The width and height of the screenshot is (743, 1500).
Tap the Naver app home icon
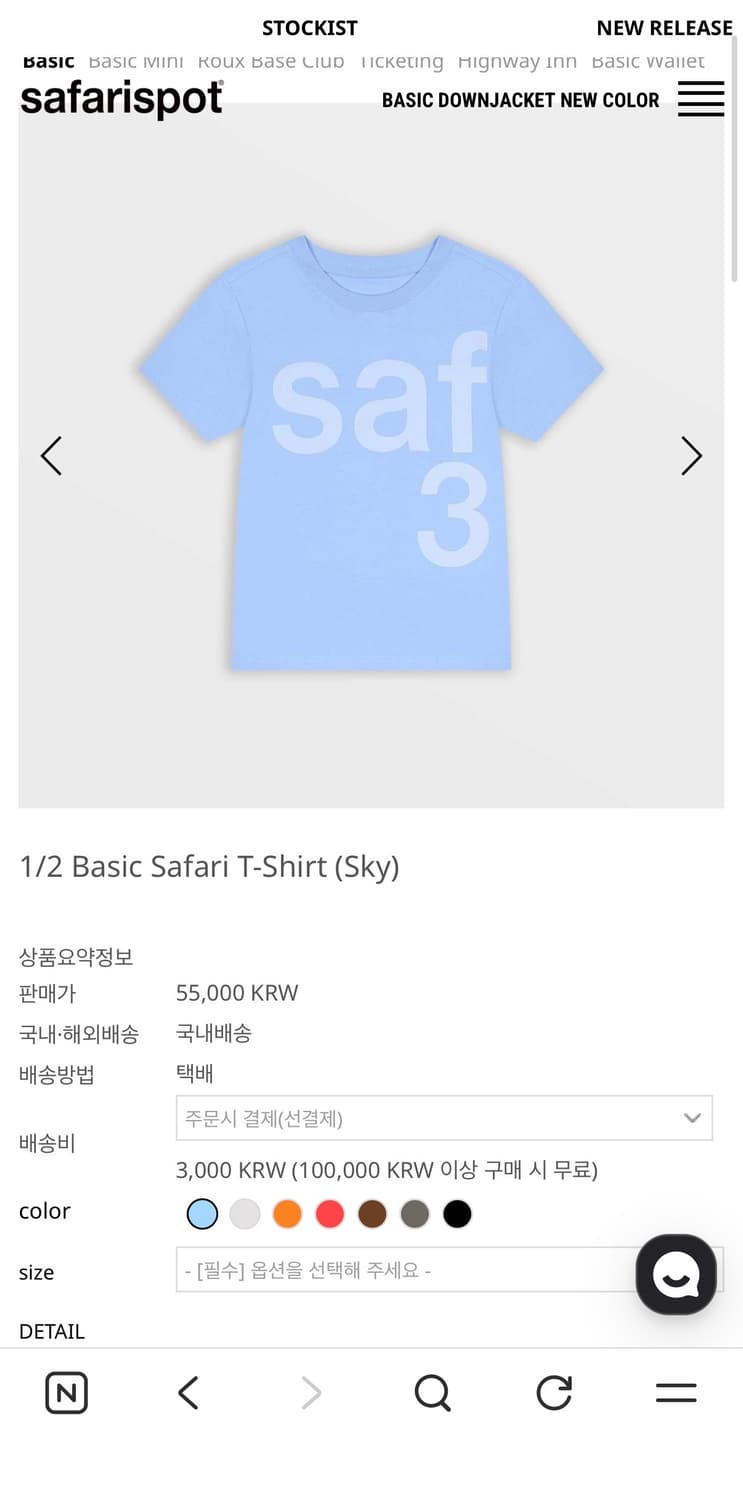[x=65, y=1392]
